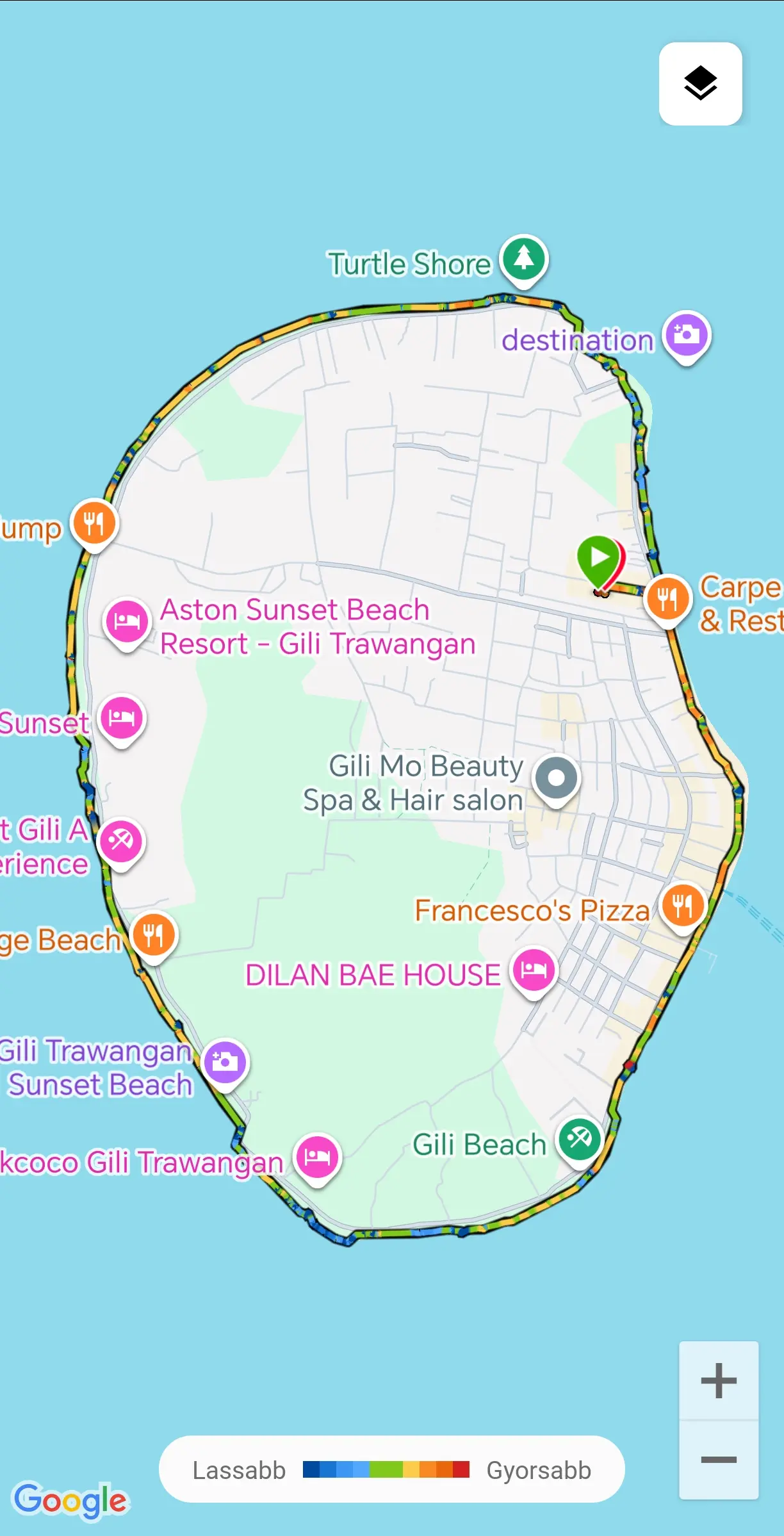Open the DILAN BAE HOUSE hotel pin
This screenshot has height=1536, width=784.
point(534,970)
